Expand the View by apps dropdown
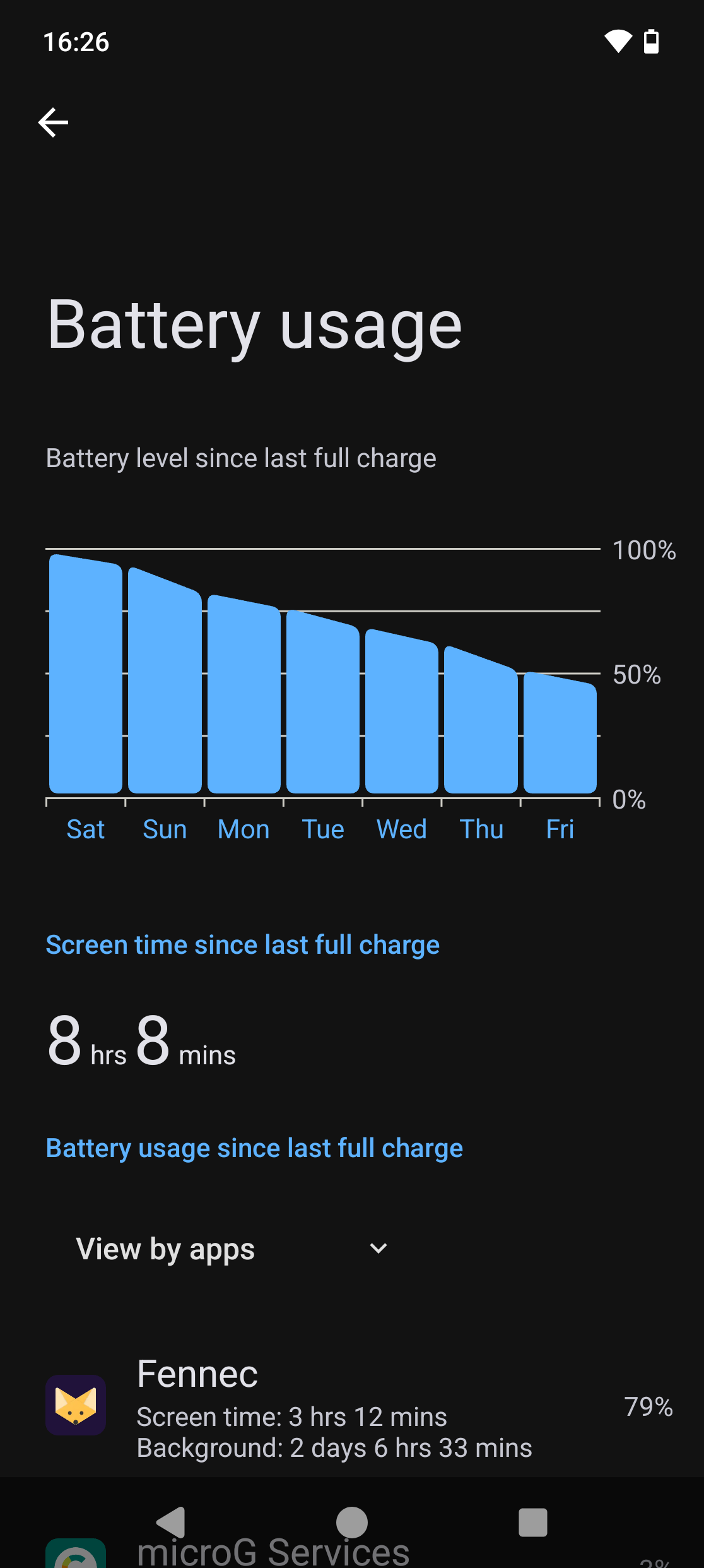The height and width of the screenshot is (1568, 704). click(x=231, y=1249)
